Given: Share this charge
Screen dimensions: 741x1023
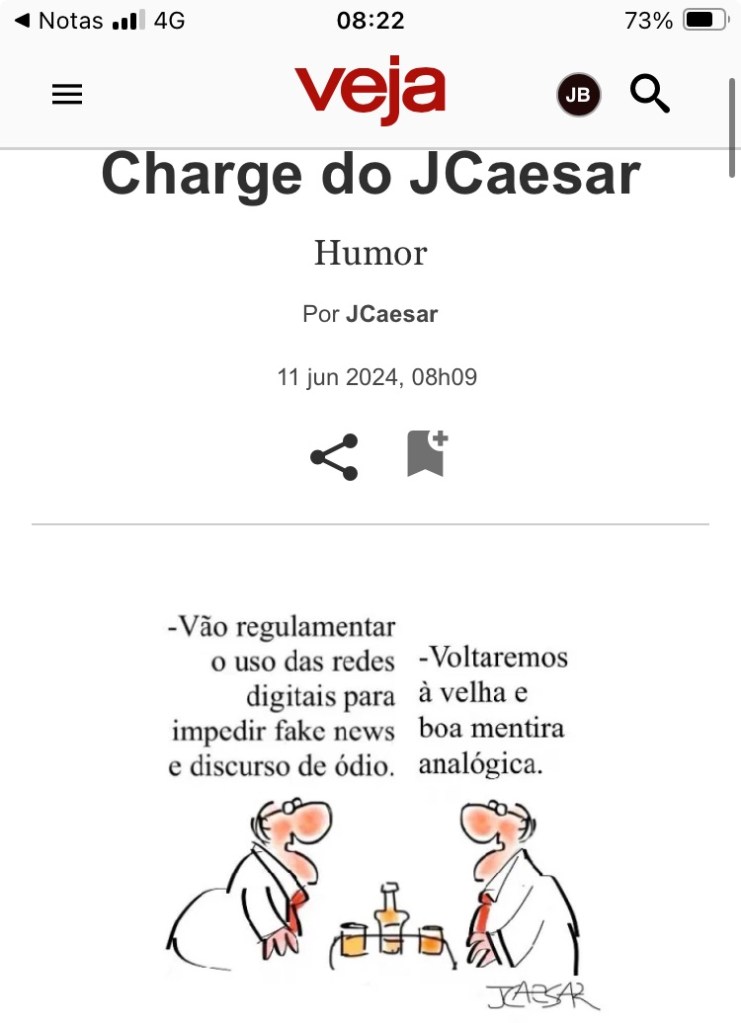Looking at the screenshot, I should [334, 457].
